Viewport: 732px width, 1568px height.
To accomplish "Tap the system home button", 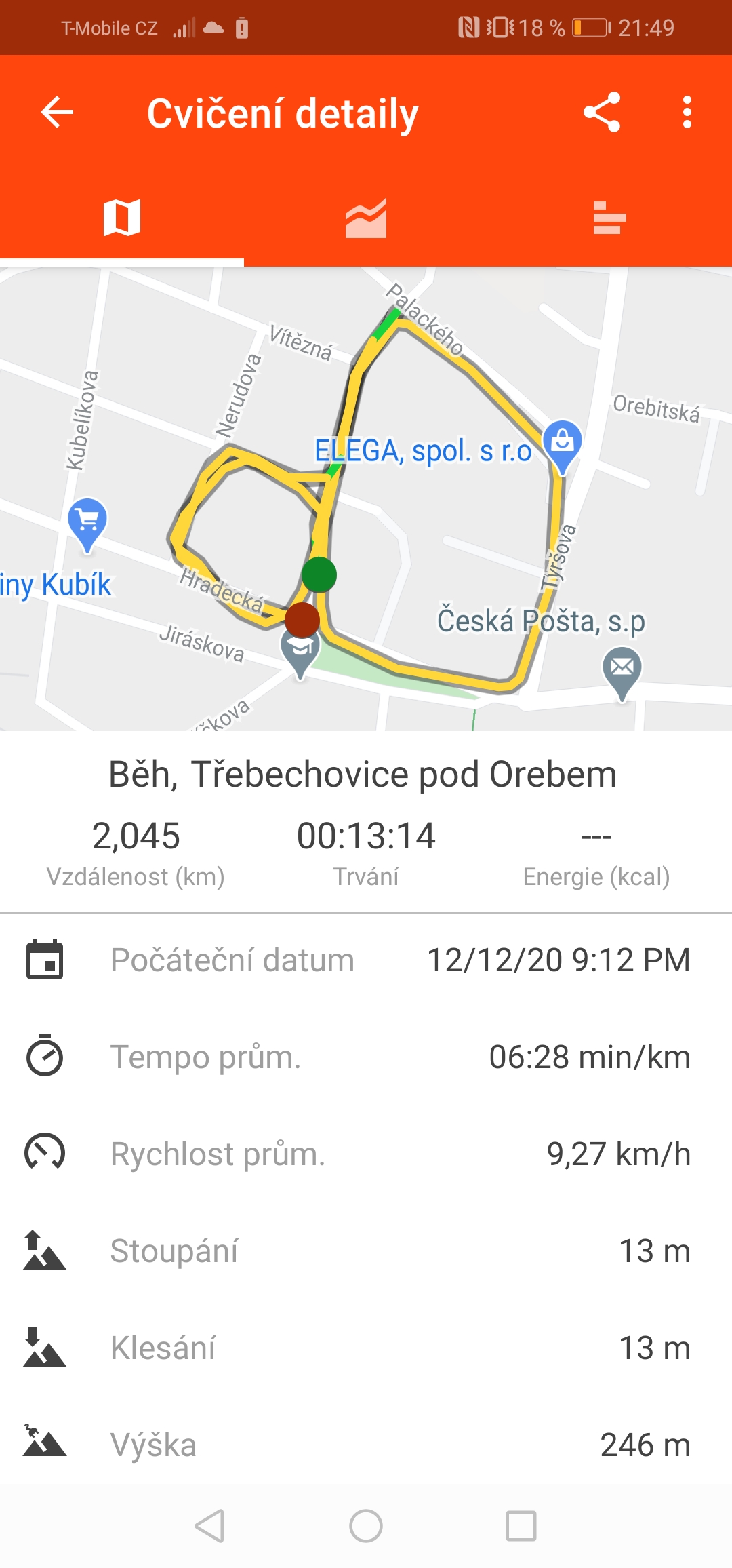I will (x=366, y=1526).
